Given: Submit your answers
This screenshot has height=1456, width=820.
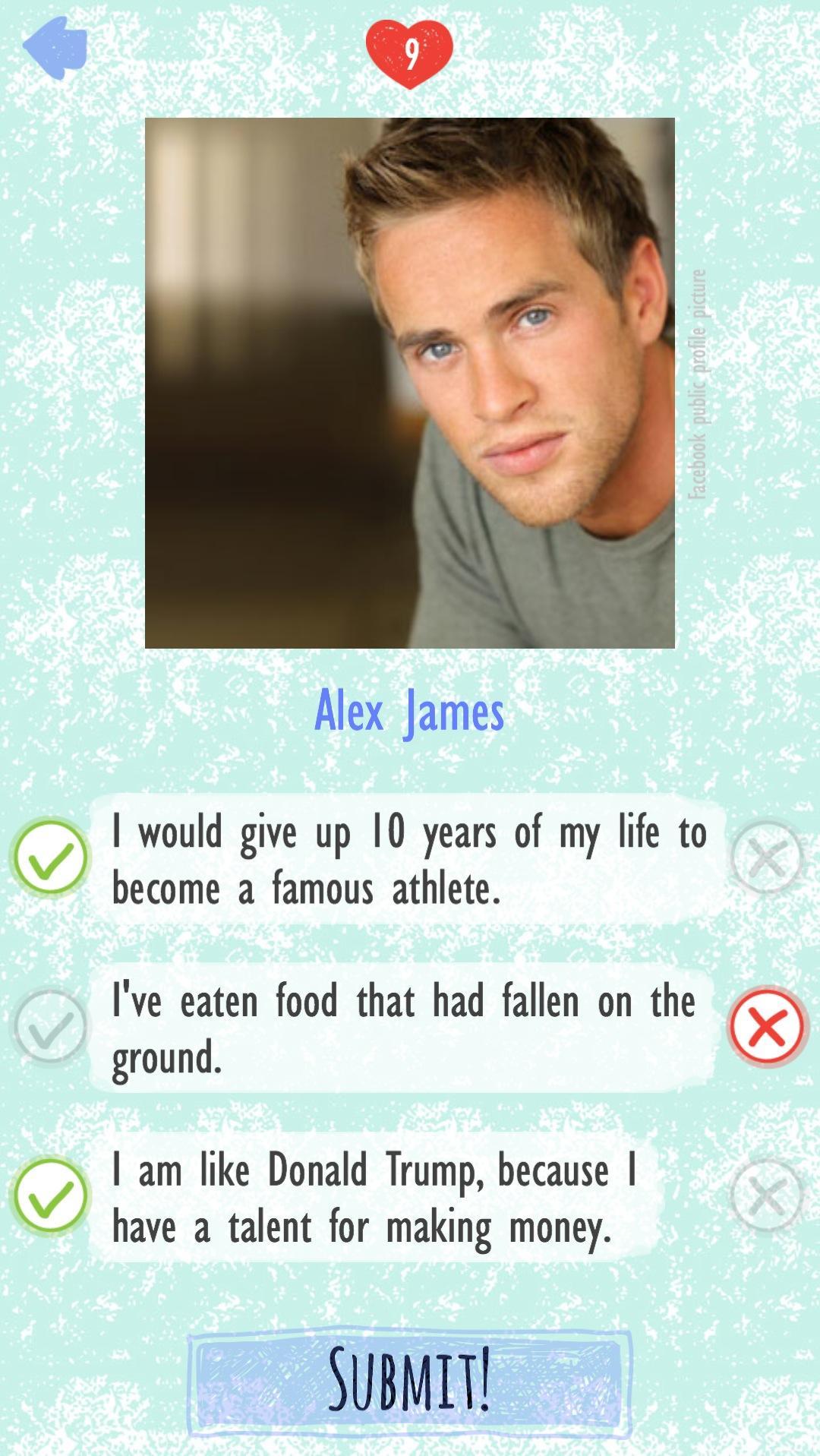Looking at the screenshot, I should coord(409,1383).
